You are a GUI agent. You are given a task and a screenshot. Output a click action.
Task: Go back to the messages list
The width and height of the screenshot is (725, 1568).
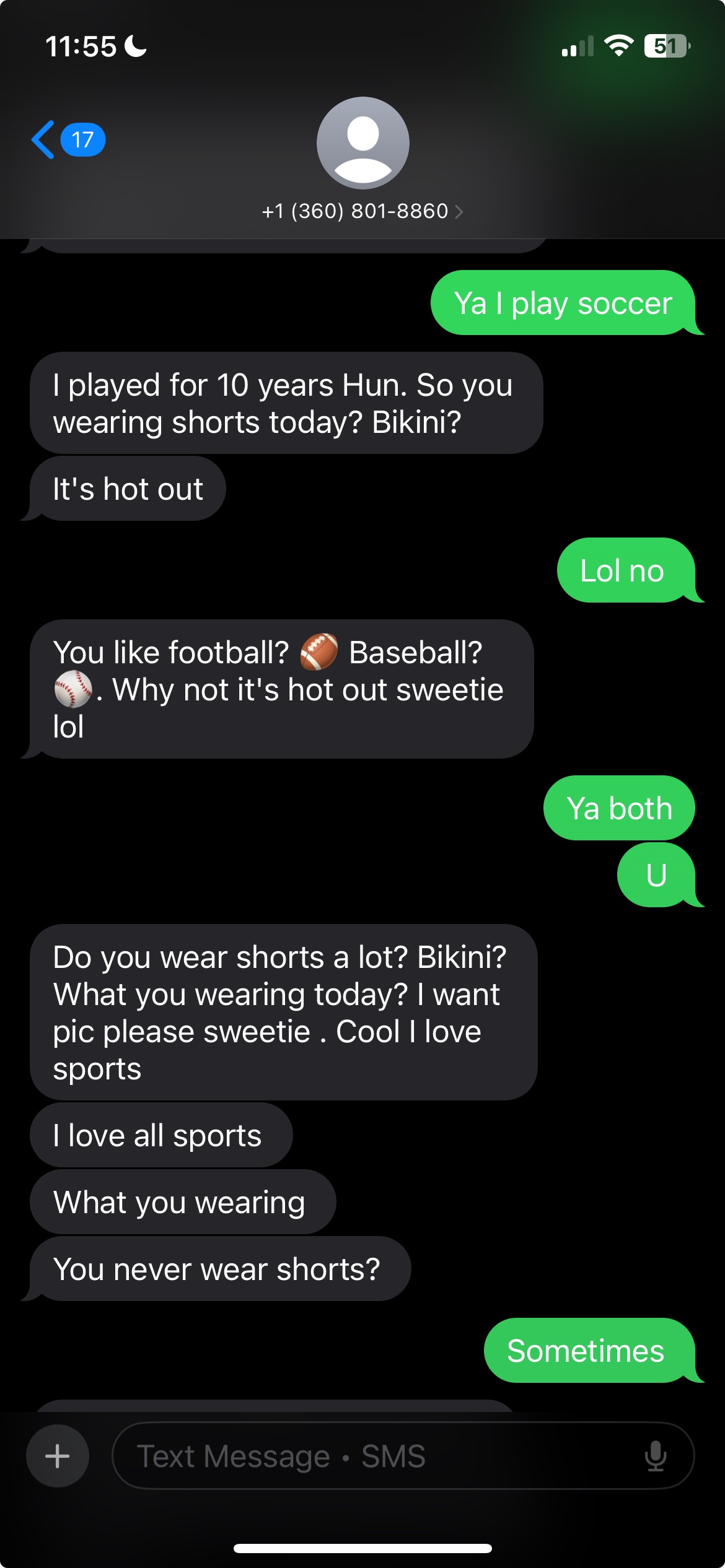click(x=68, y=139)
